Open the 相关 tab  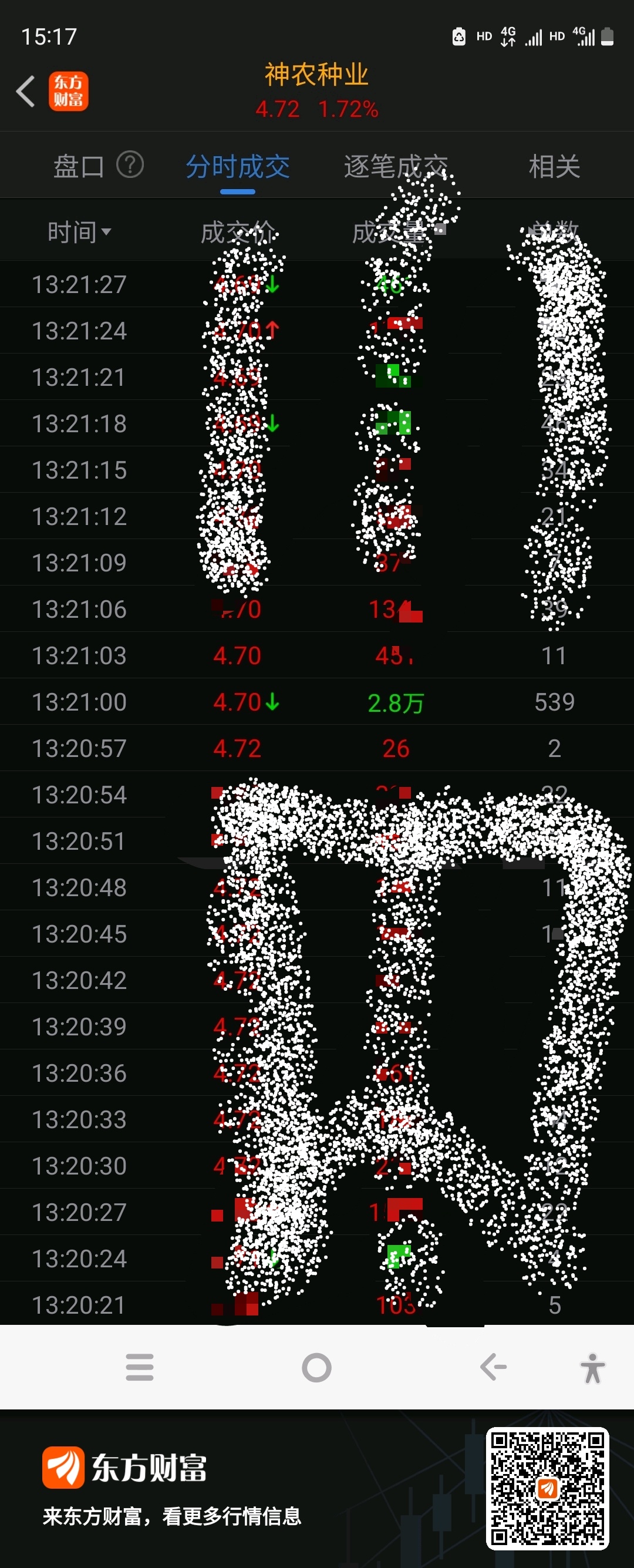click(554, 166)
